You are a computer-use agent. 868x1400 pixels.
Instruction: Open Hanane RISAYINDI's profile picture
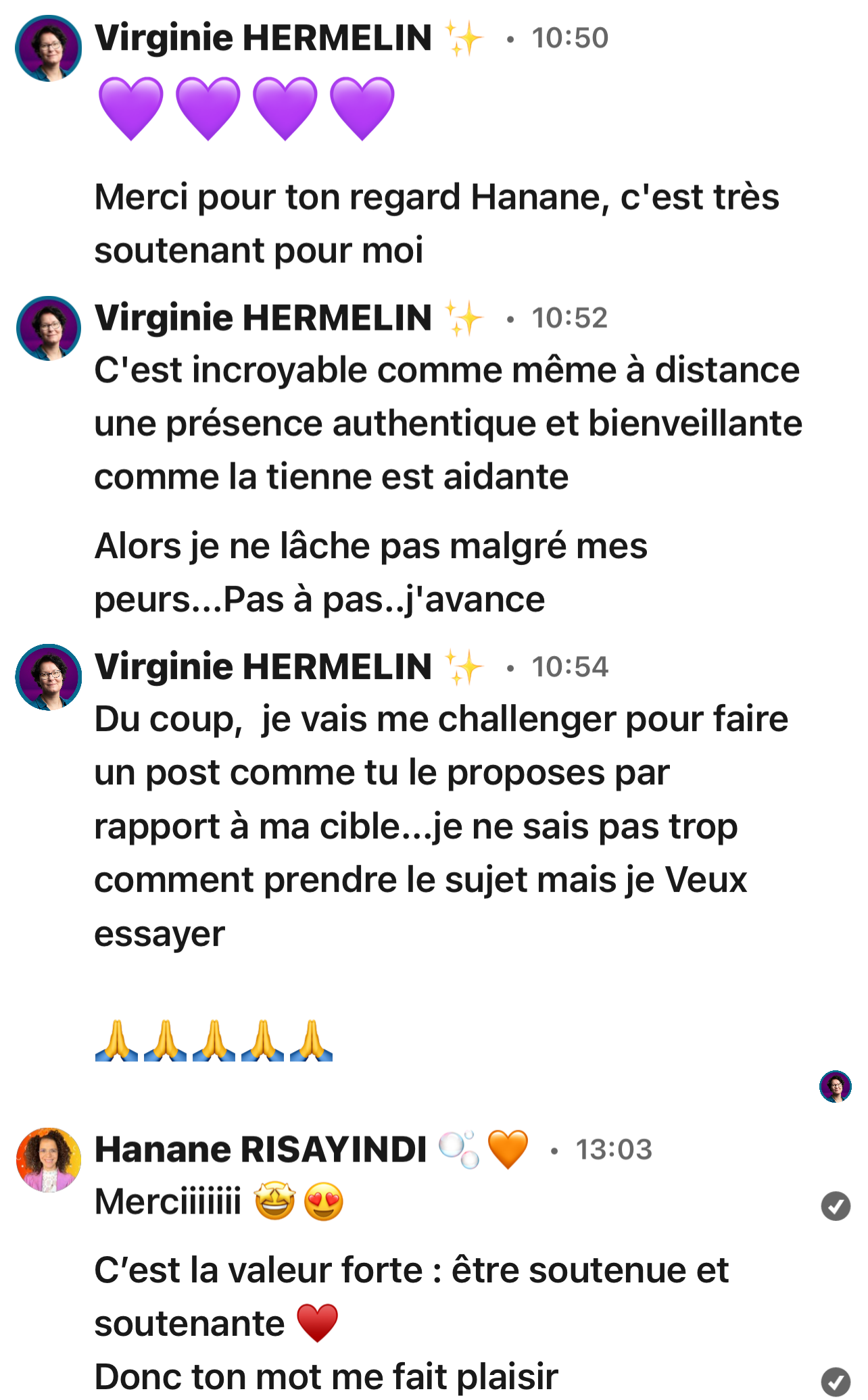pyautogui.click(x=49, y=1159)
